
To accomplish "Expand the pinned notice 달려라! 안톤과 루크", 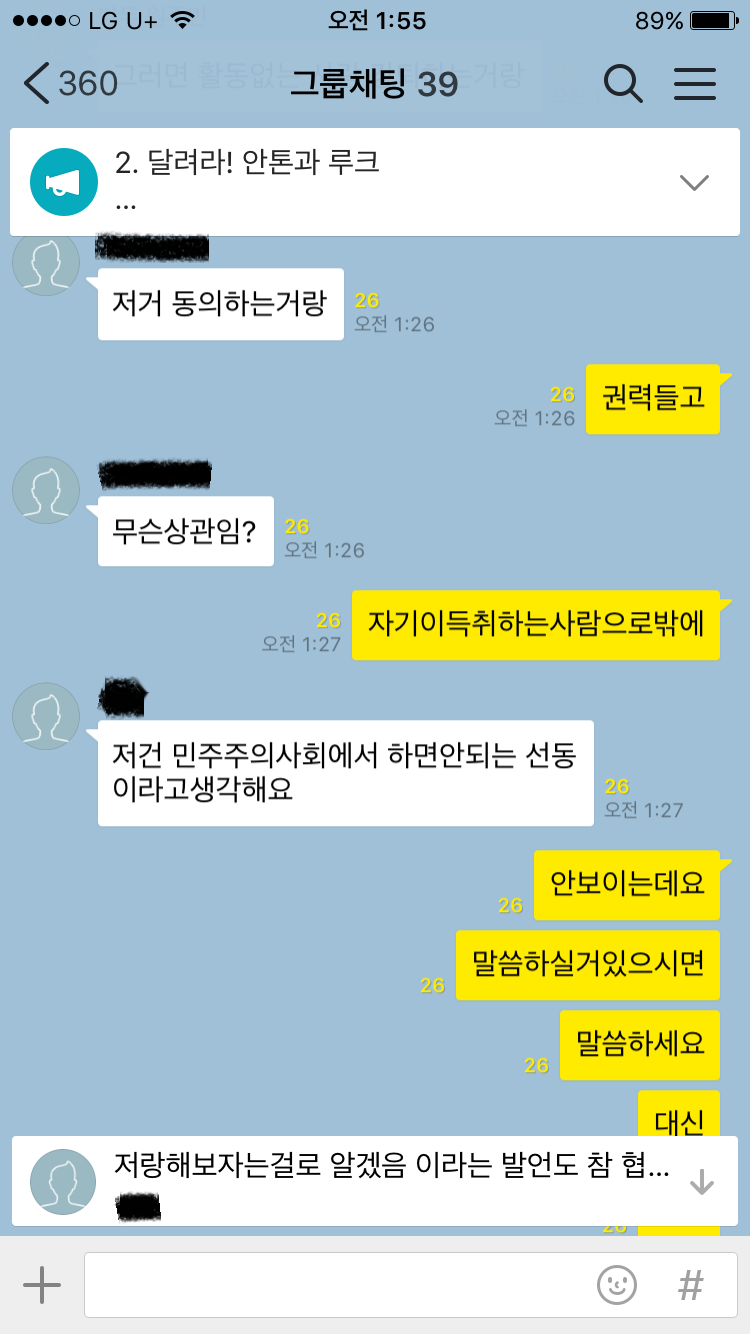I will point(693,182).
